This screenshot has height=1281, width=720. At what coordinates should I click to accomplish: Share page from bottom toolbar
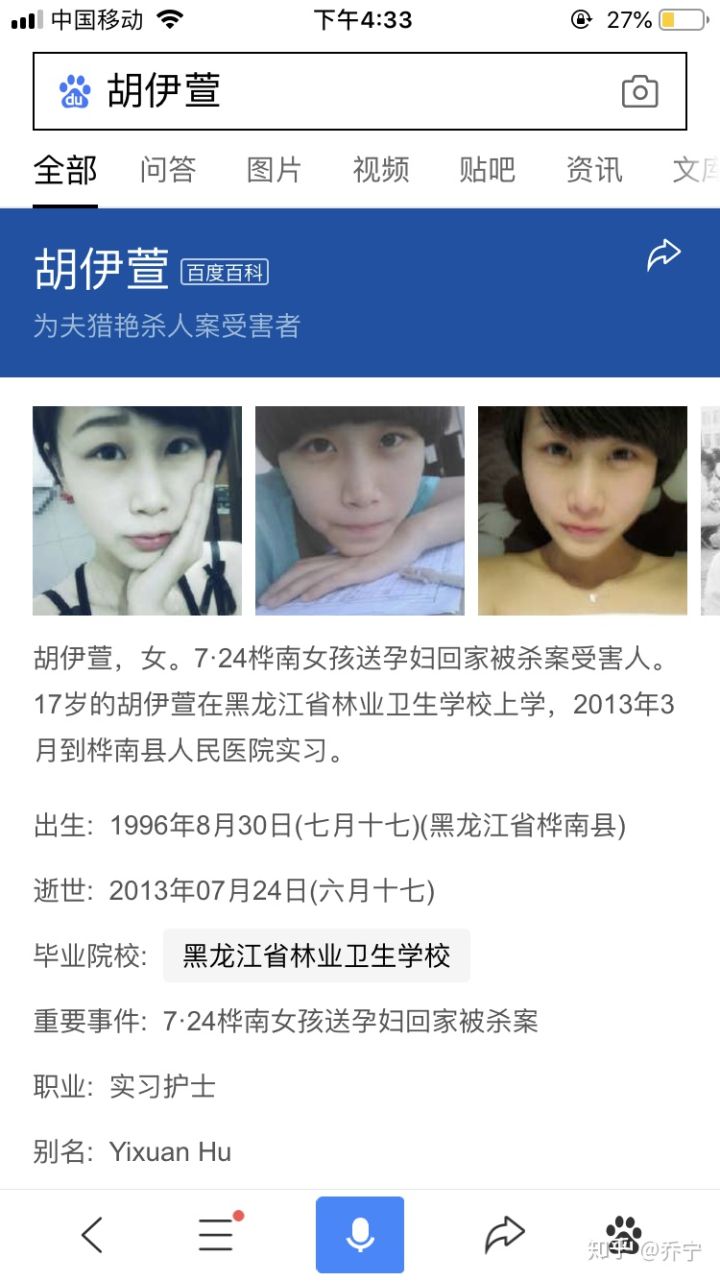pyautogui.click(x=504, y=1235)
